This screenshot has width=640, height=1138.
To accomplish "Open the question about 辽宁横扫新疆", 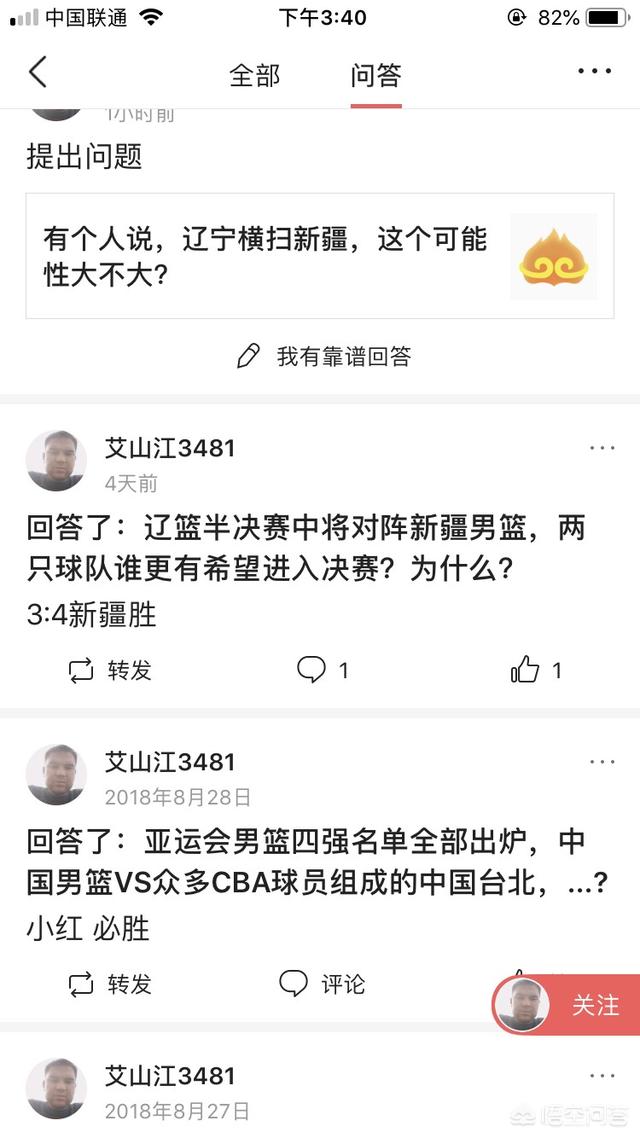I will point(265,256).
